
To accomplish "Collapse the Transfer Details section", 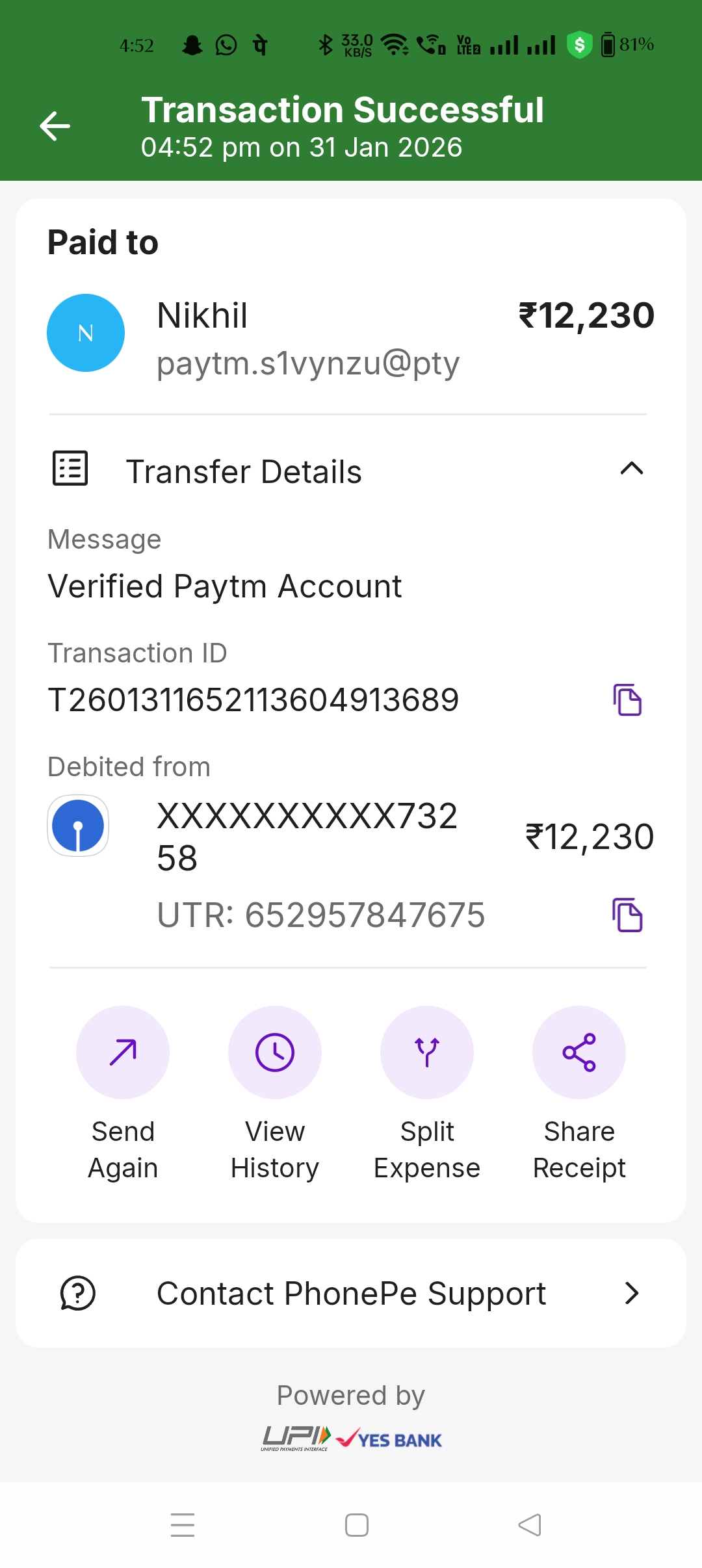I will click(631, 469).
